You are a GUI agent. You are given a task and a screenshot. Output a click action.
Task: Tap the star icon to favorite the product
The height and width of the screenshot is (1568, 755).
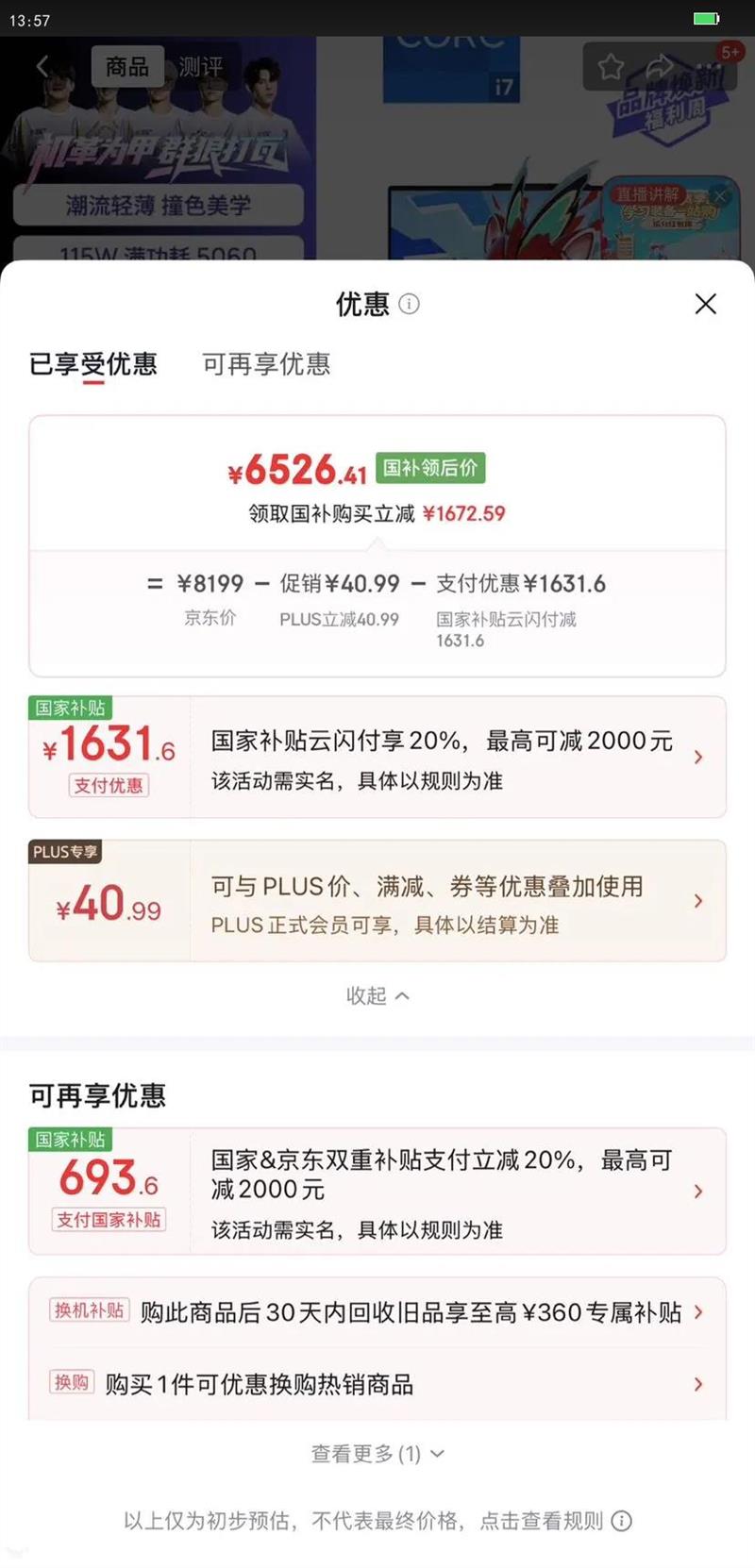[x=610, y=66]
